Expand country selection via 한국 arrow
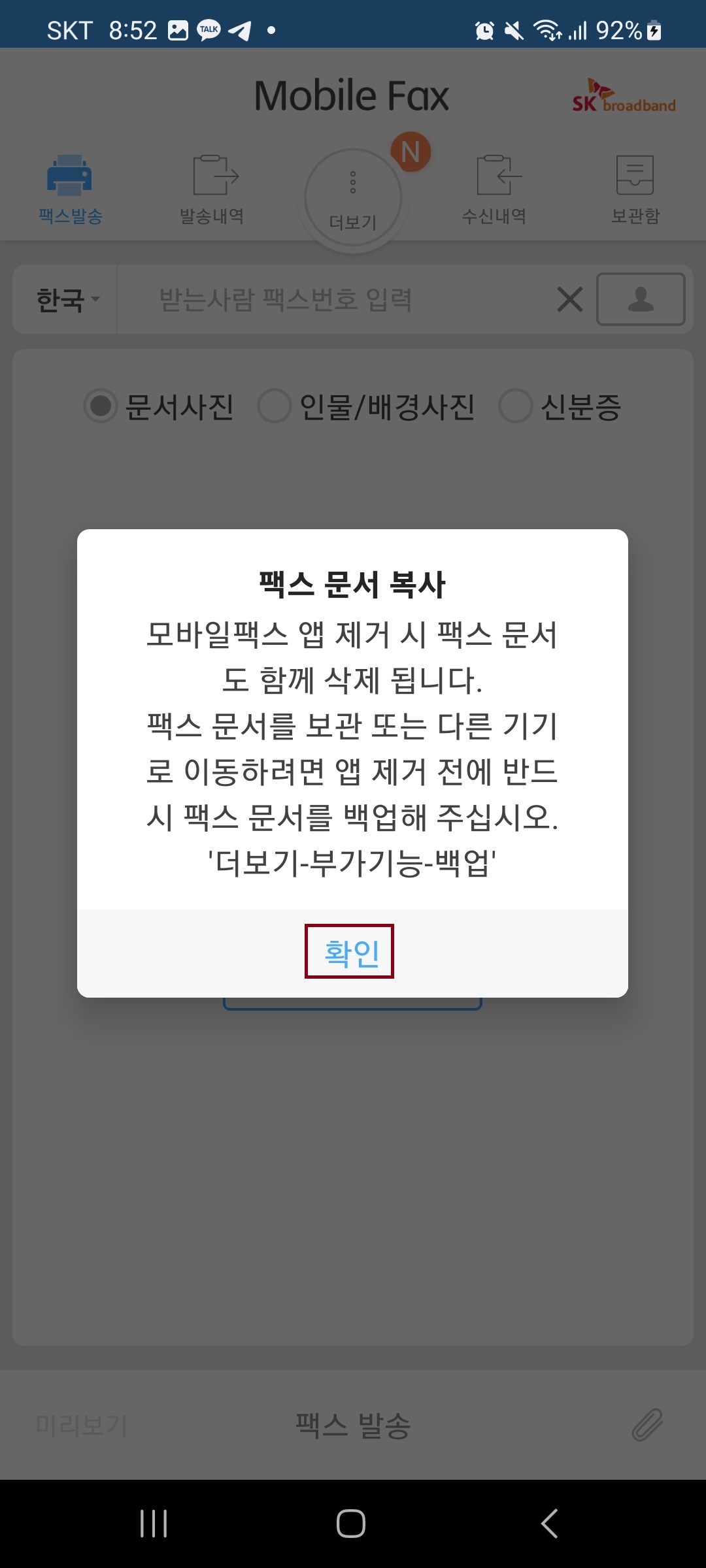This screenshot has height=1568, width=706. [x=95, y=301]
